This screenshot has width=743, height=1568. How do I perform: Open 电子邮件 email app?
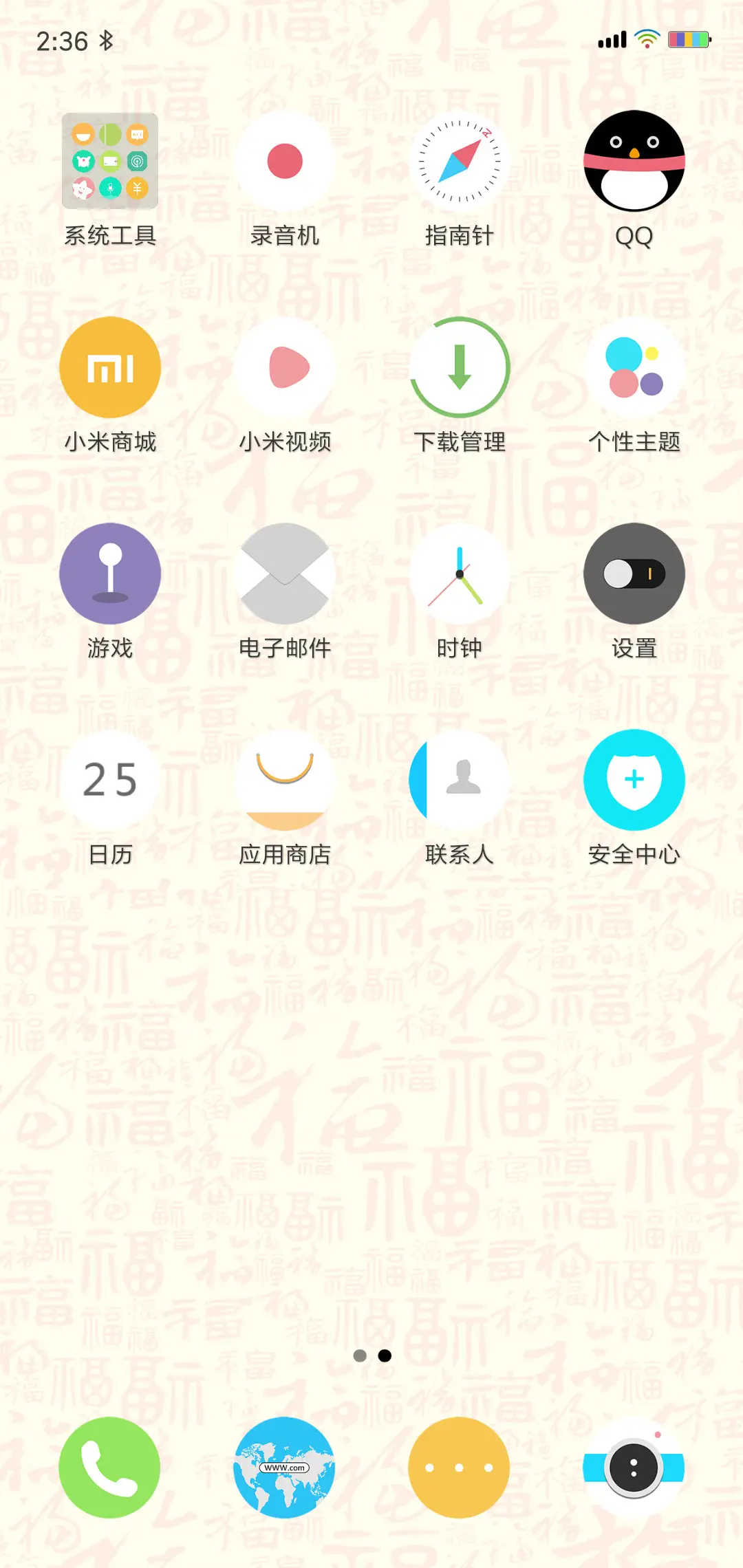(284, 573)
